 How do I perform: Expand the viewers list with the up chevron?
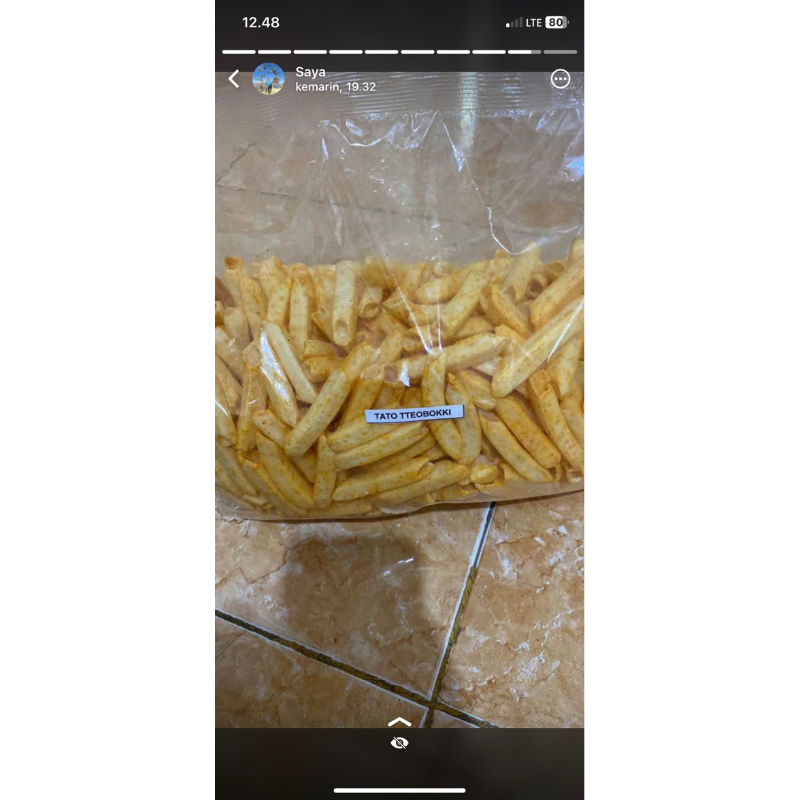tap(399, 721)
